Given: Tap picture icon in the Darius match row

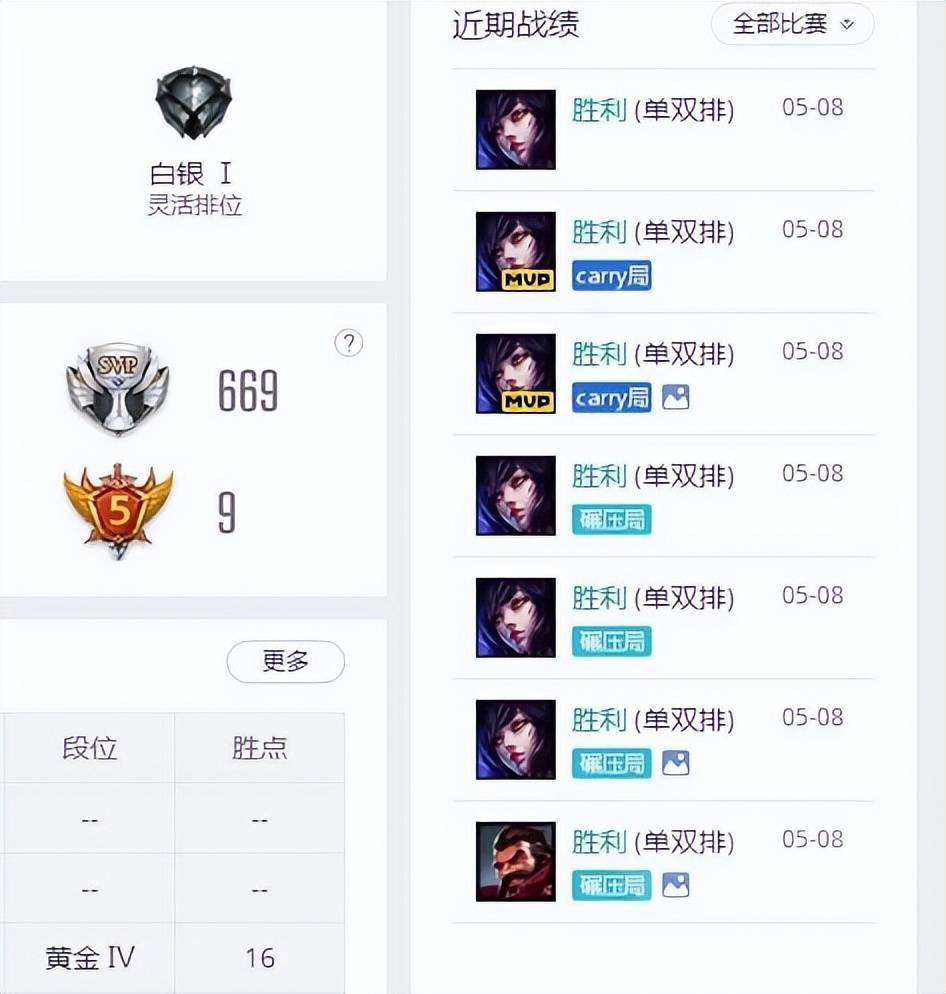Looking at the screenshot, I should (x=676, y=885).
